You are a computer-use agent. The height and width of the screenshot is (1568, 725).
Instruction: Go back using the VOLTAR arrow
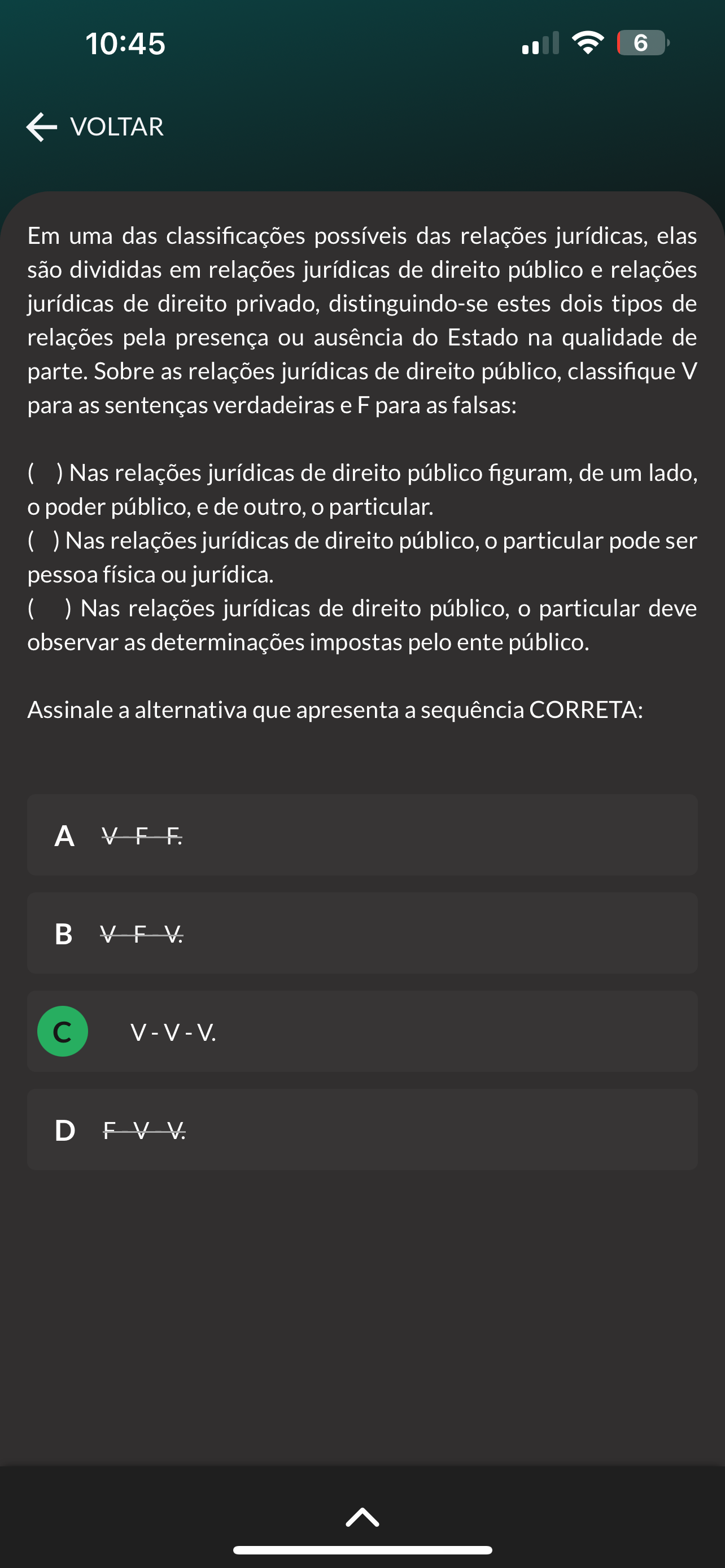tap(41, 126)
